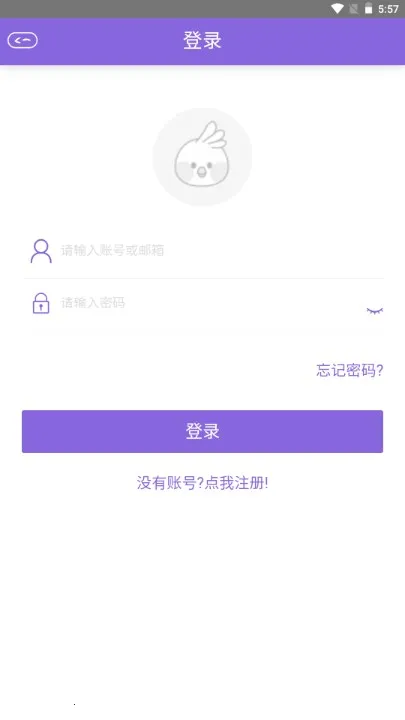
Task: Go back using the top-left arrow
Action: (22, 41)
